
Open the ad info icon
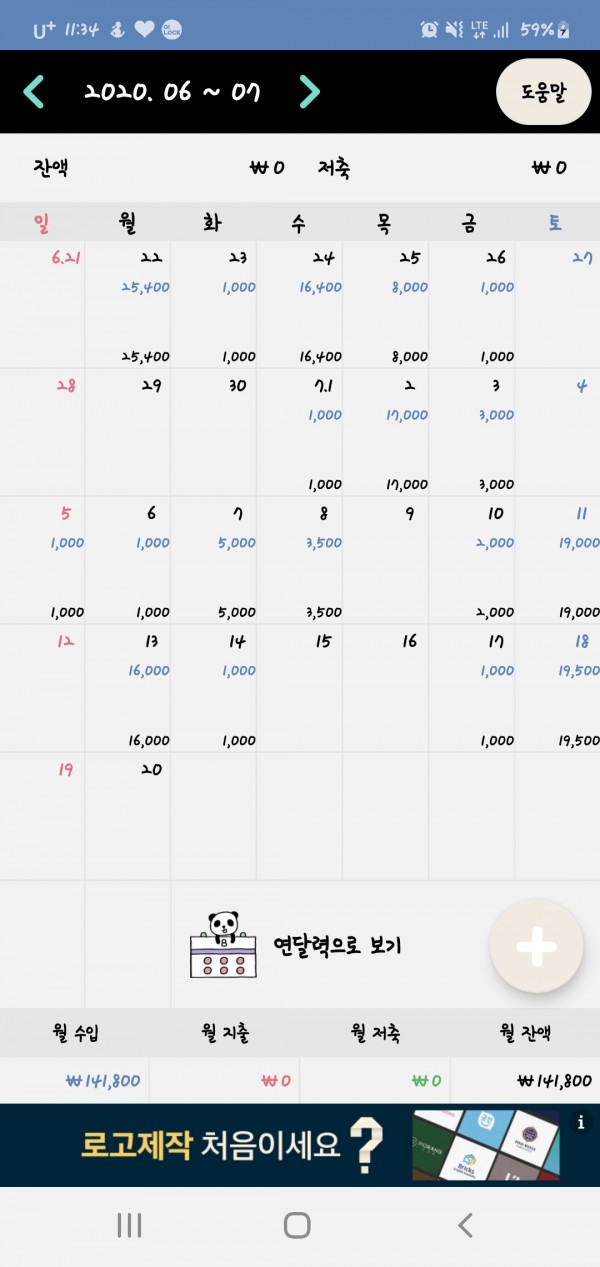click(580, 1123)
